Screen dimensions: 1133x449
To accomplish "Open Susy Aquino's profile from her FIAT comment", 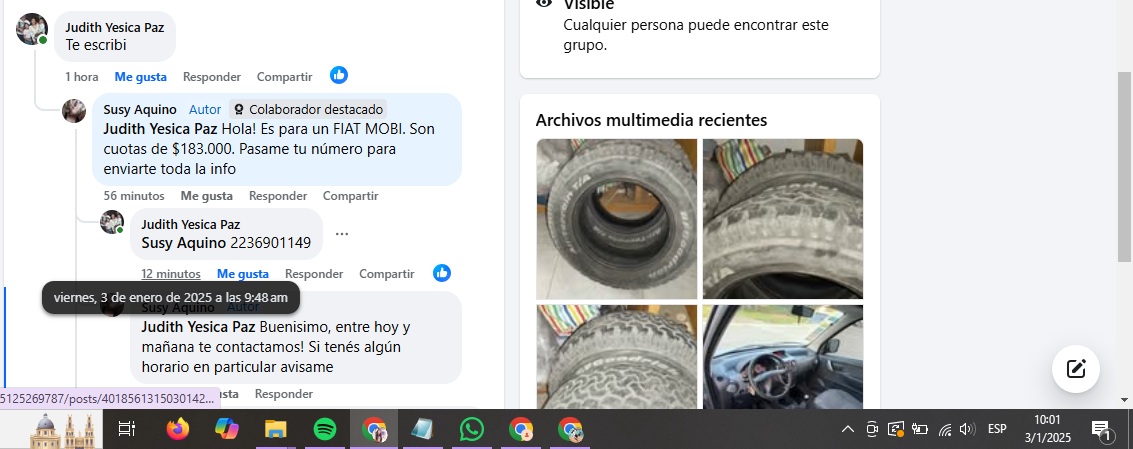I will (140, 109).
